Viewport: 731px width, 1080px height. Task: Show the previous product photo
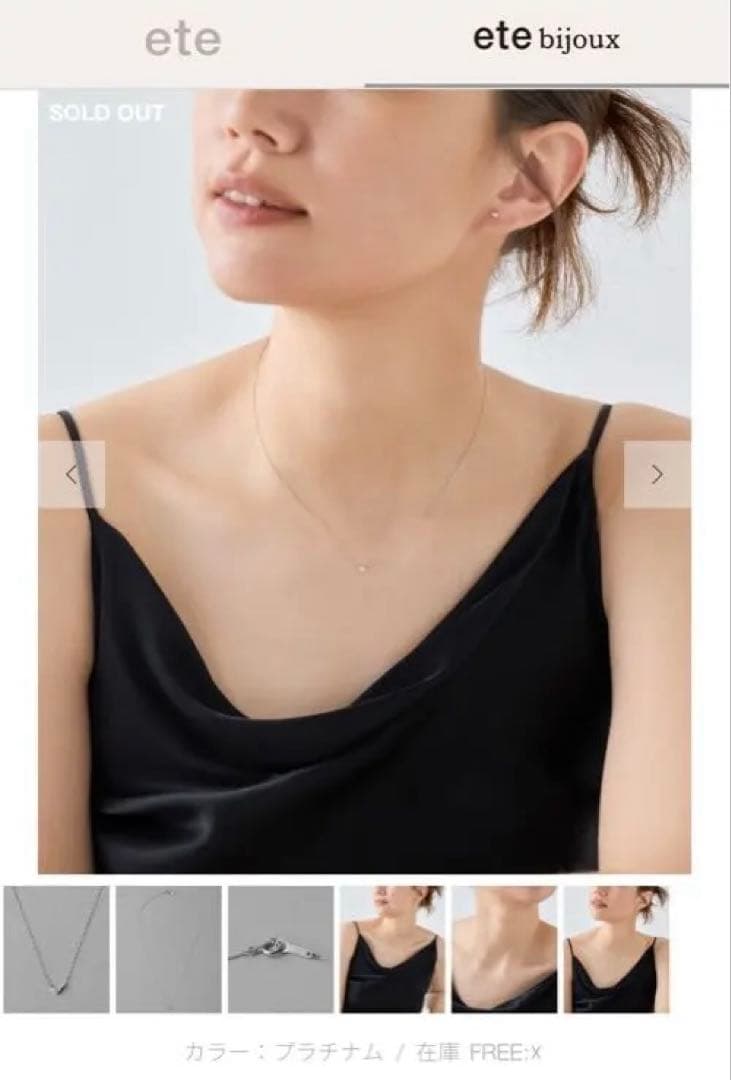point(71,475)
